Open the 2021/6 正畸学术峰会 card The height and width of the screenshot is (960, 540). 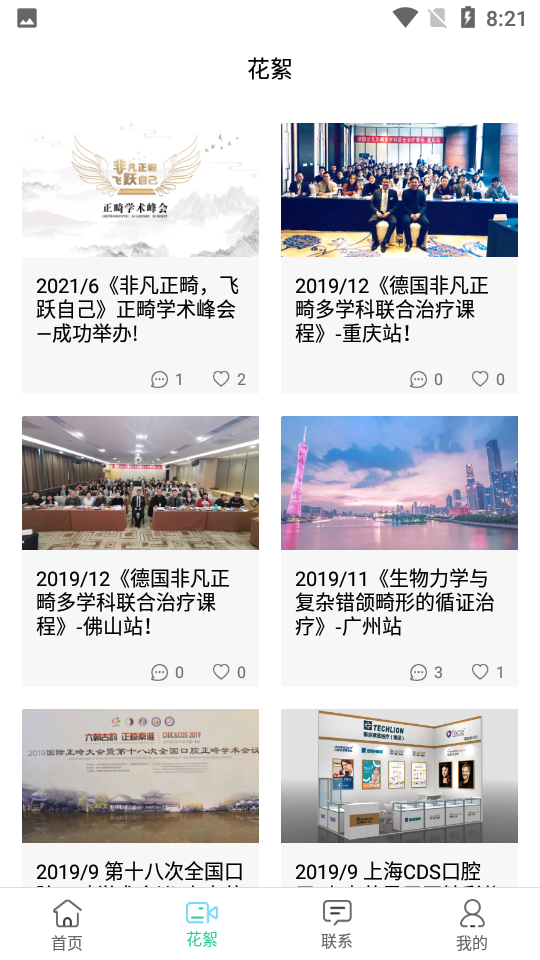click(140, 258)
